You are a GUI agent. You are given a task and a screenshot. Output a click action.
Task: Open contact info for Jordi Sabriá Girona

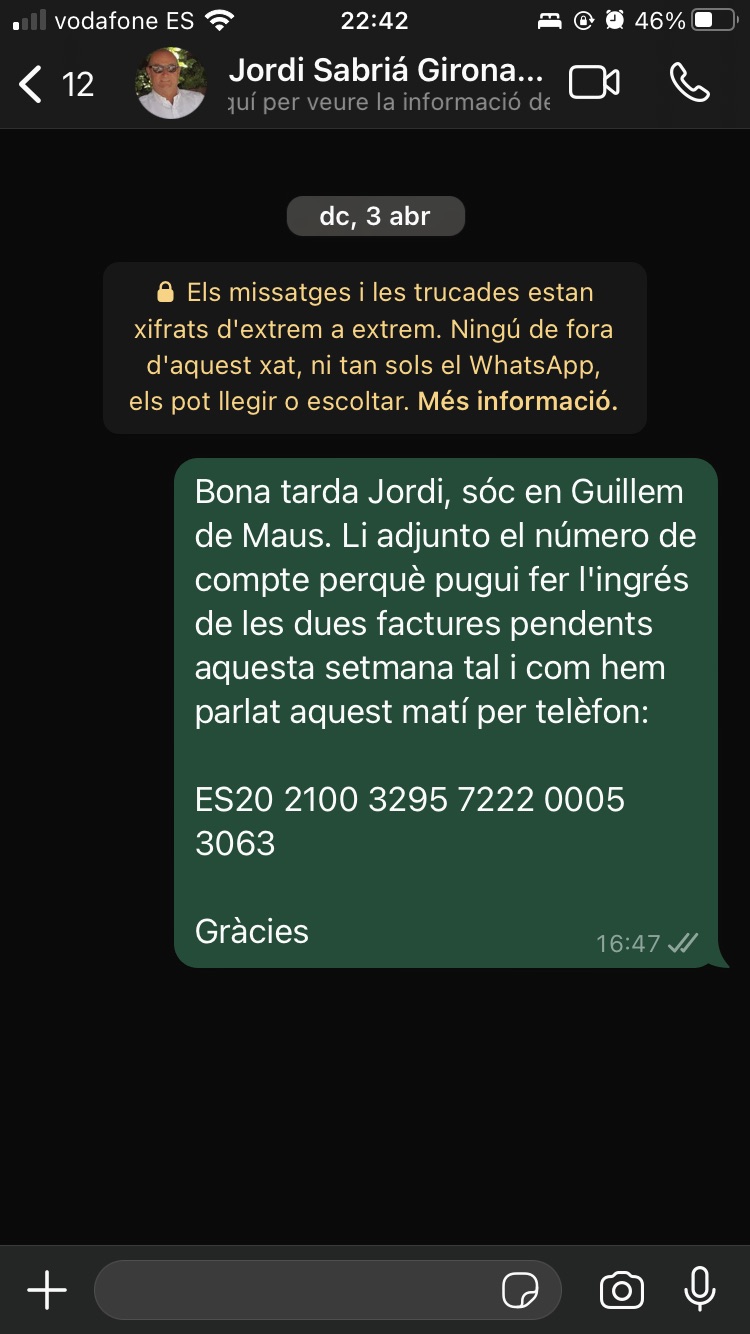pos(388,84)
